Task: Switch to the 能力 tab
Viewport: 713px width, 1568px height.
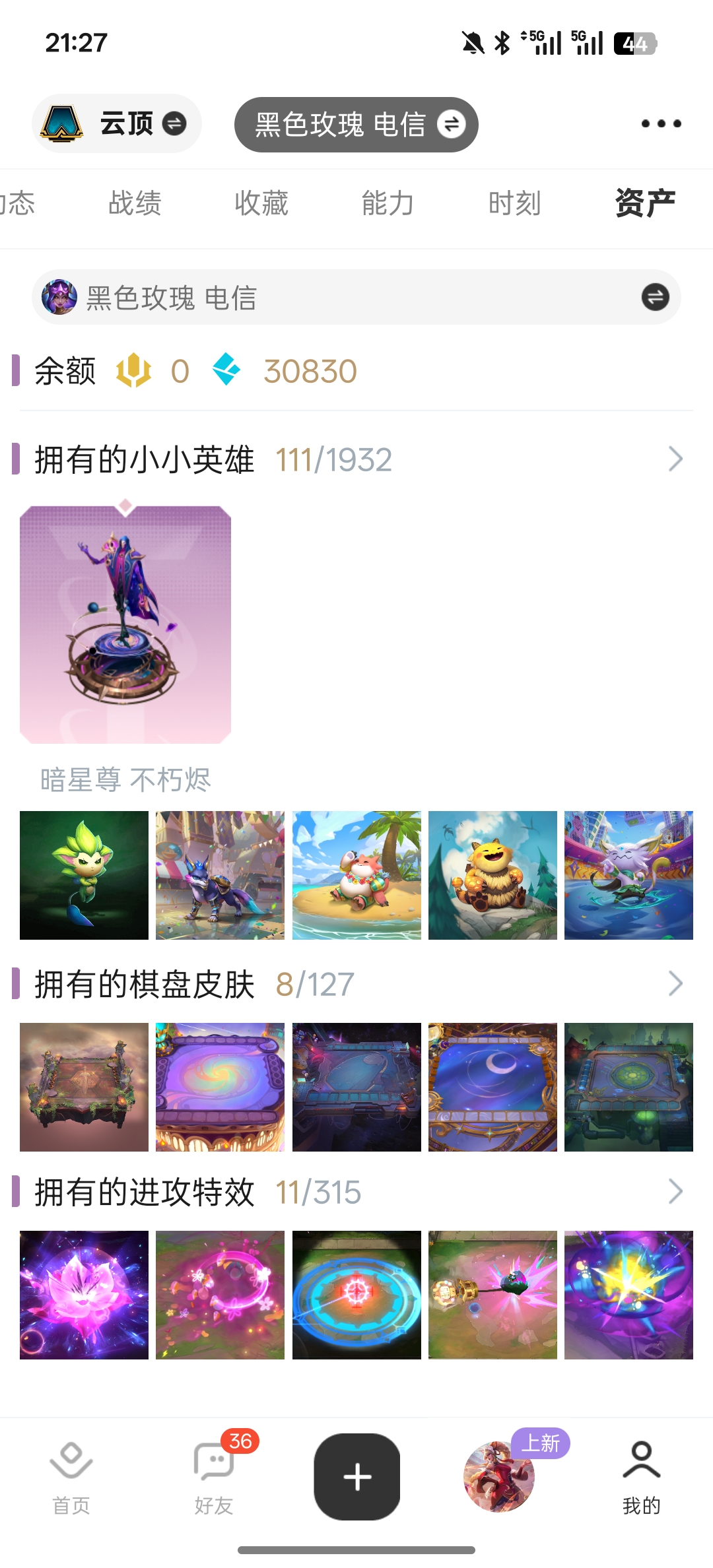Action: pyautogui.click(x=388, y=203)
